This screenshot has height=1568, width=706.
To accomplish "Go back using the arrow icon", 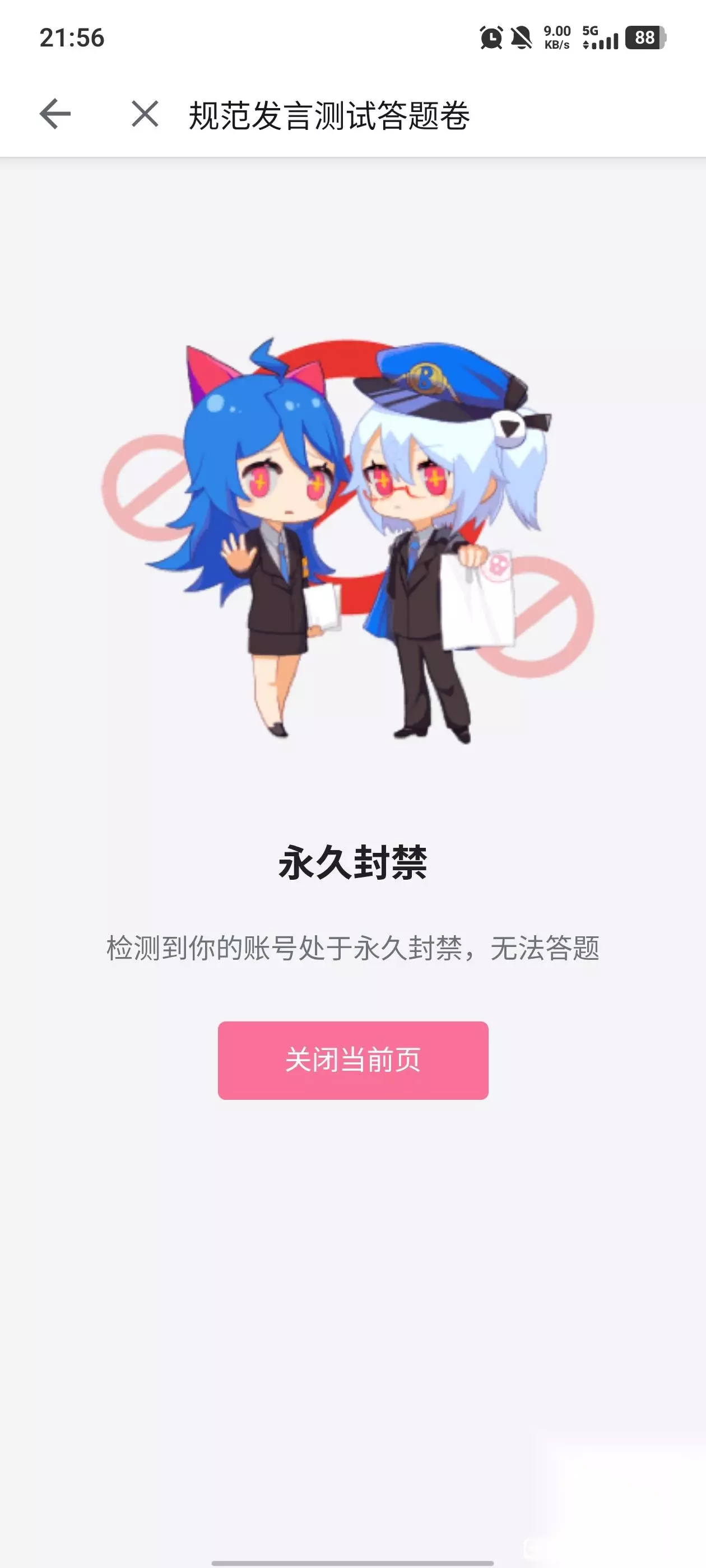I will tap(55, 114).
